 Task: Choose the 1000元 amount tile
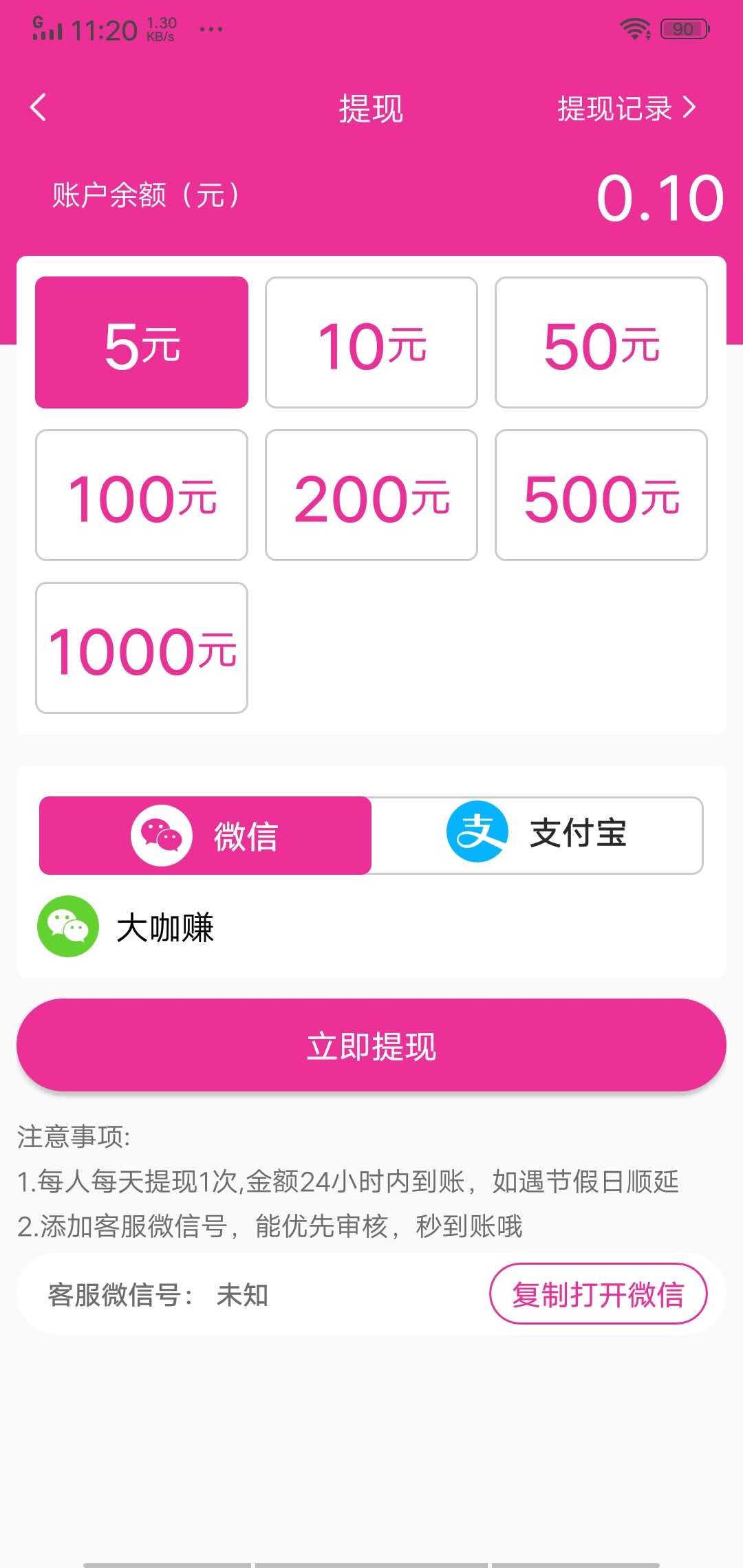click(x=140, y=647)
